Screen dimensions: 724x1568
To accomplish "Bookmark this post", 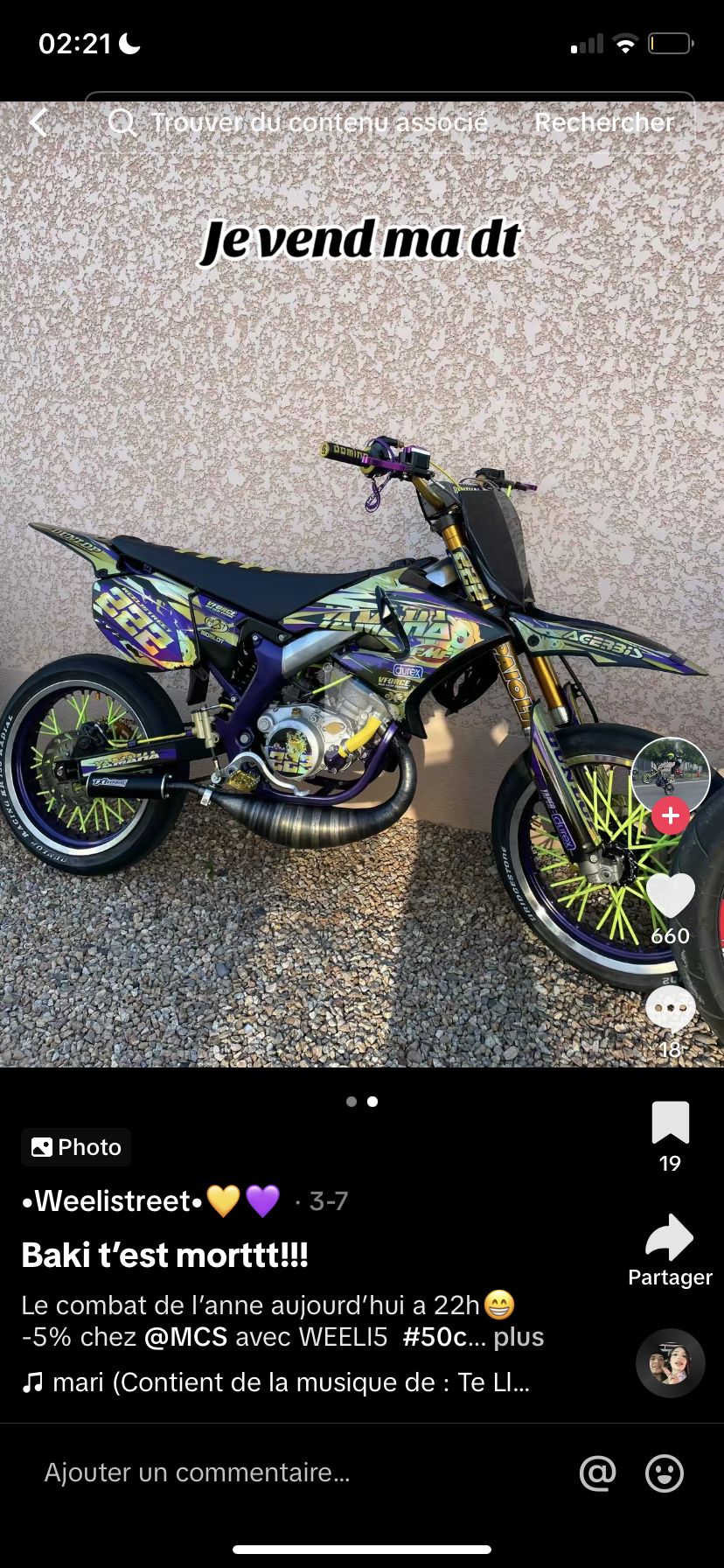I will pyautogui.click(x=671, y=1123).
